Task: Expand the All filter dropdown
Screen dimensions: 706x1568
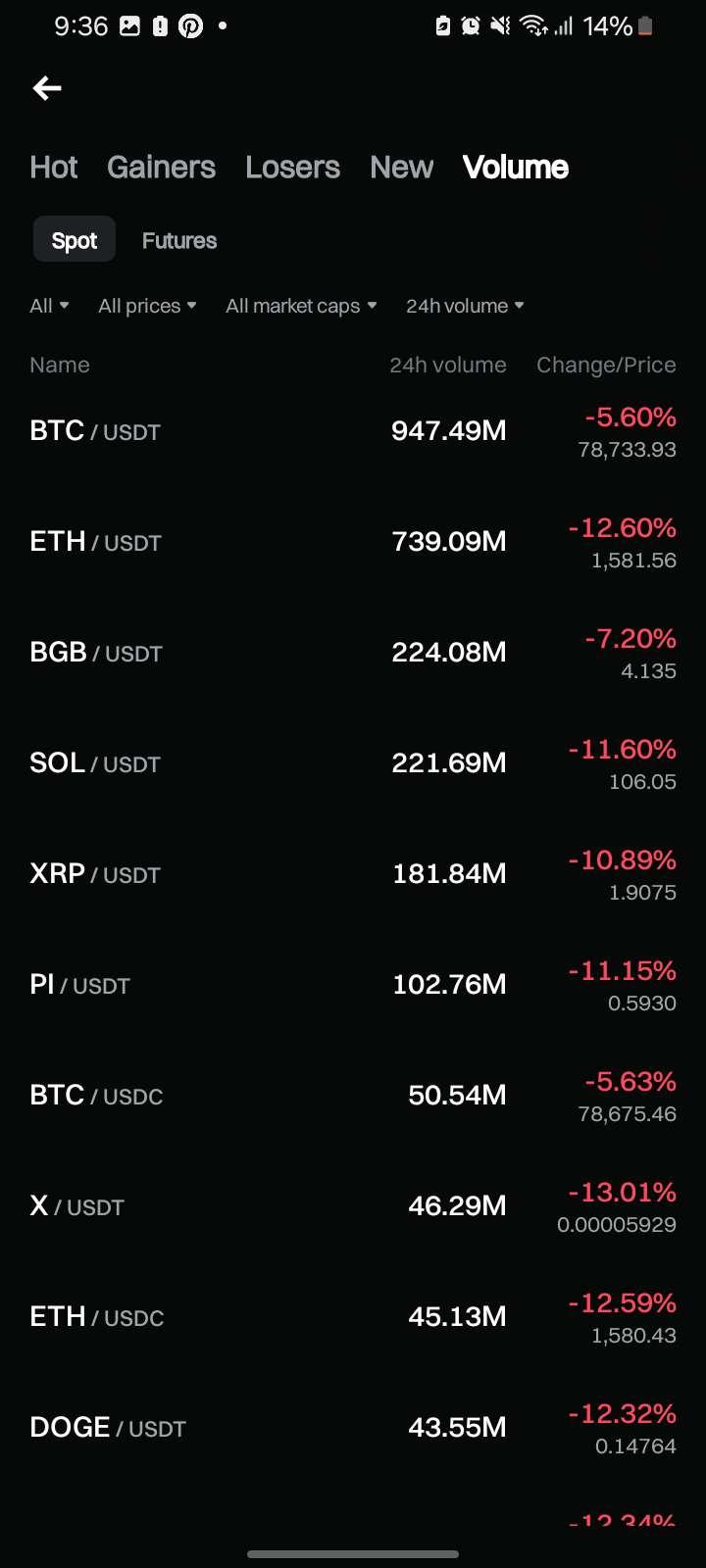Action: point(49,306)
